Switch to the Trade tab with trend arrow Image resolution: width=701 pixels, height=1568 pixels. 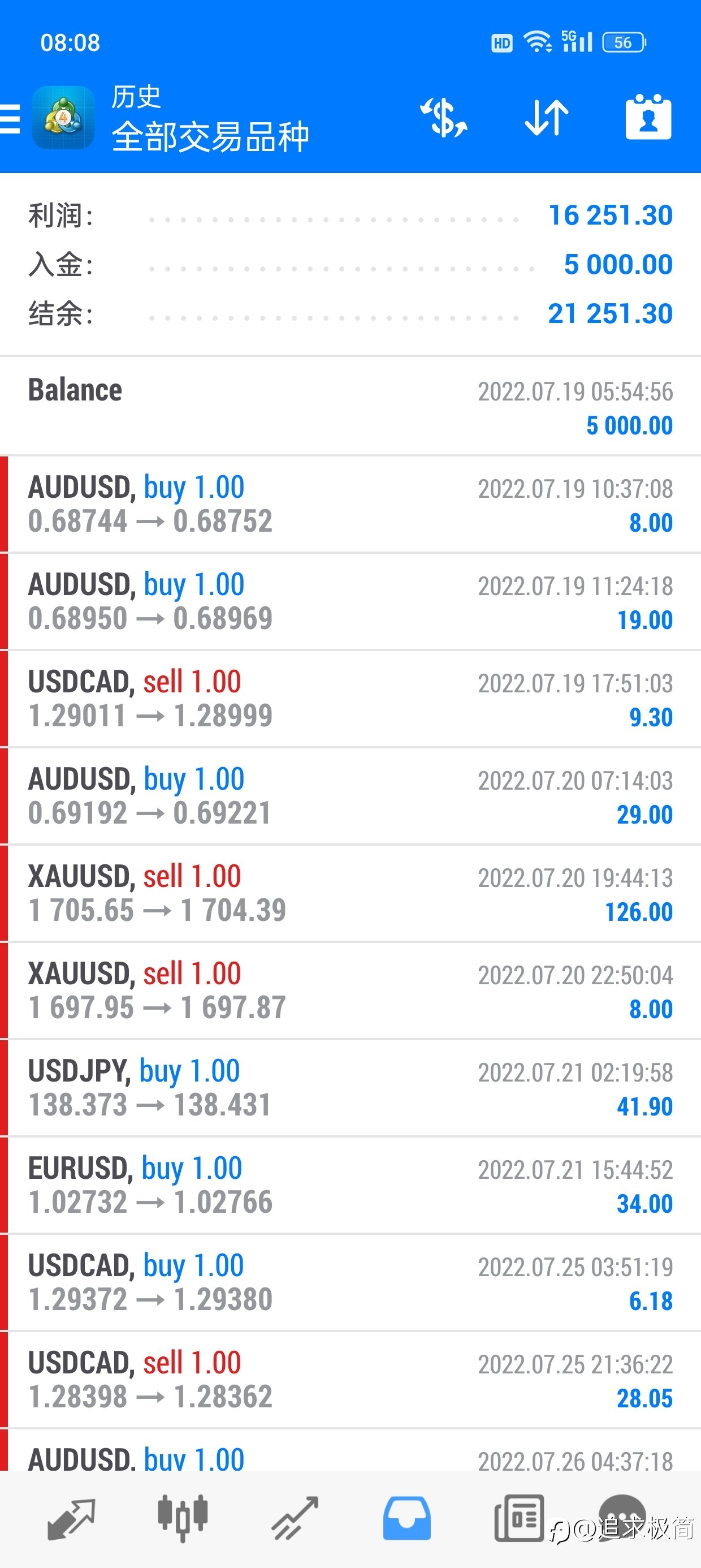tap(295, 1518)
